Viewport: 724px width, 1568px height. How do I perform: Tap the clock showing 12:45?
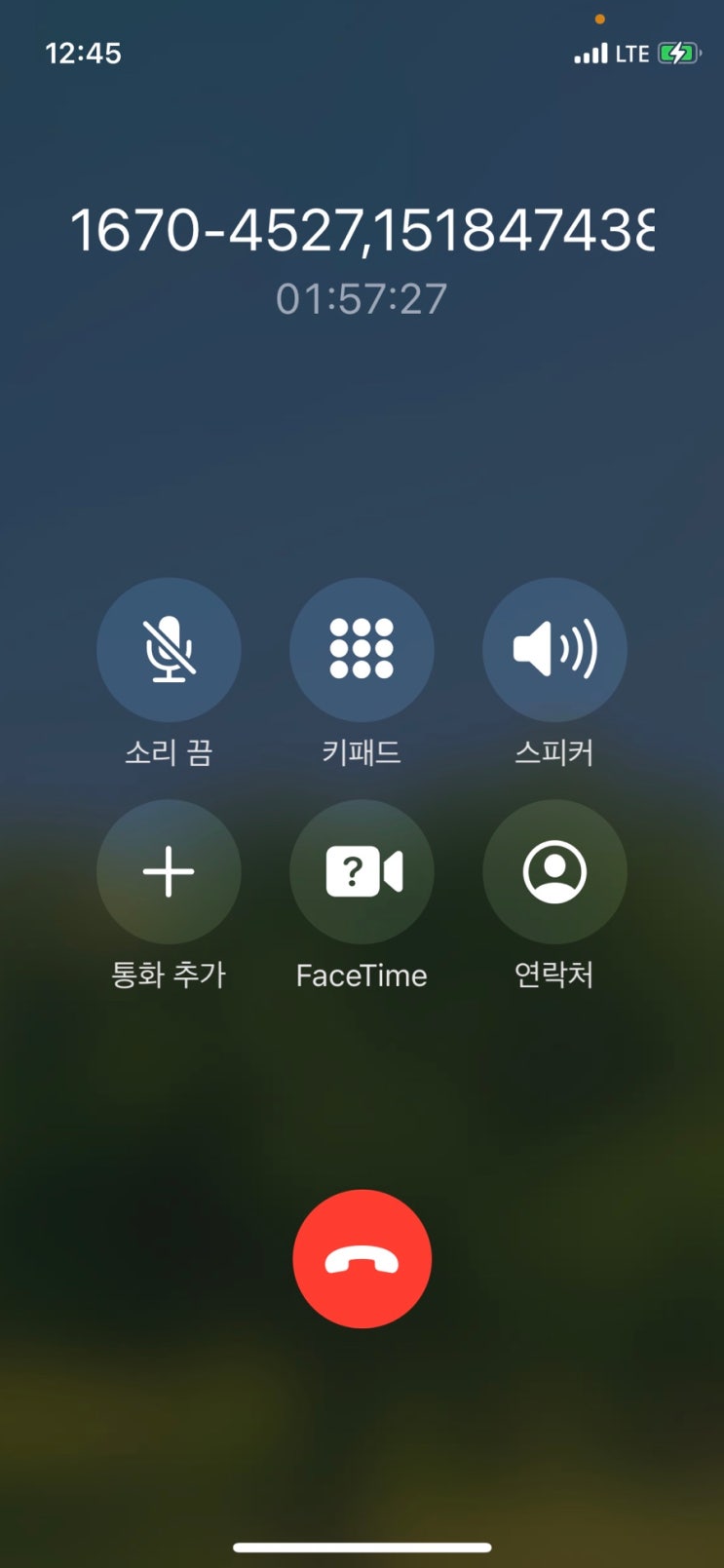(x=85, y=54)
